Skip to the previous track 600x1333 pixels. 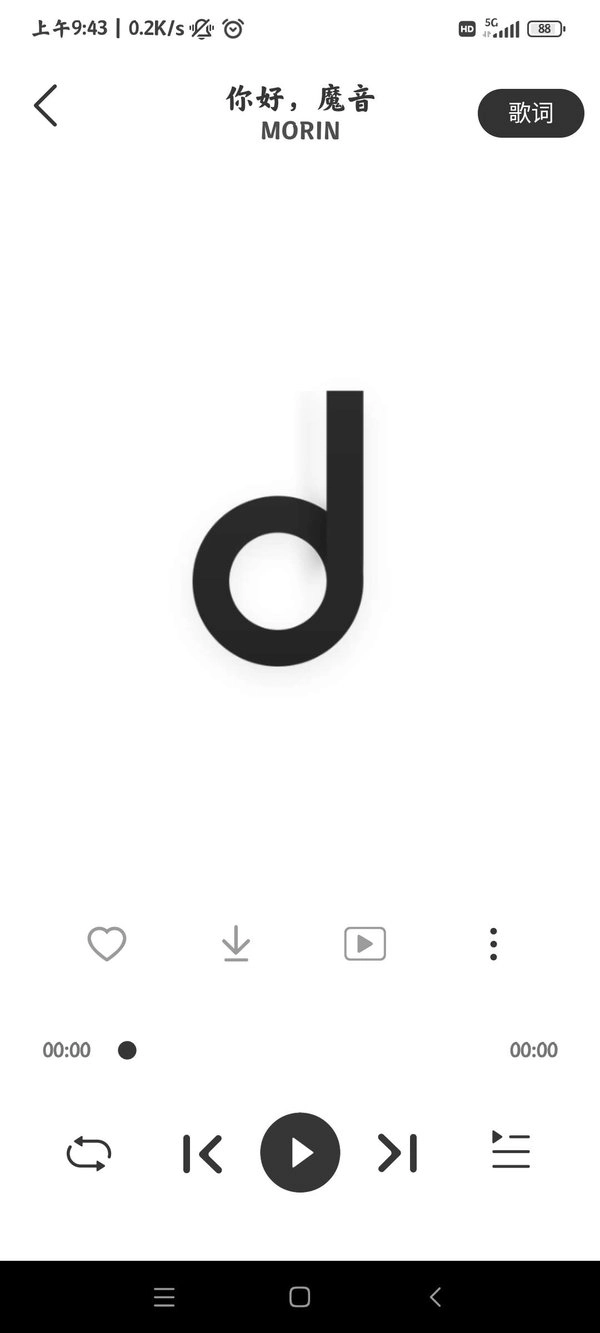pyautogui.click(x=203, y=1153)
